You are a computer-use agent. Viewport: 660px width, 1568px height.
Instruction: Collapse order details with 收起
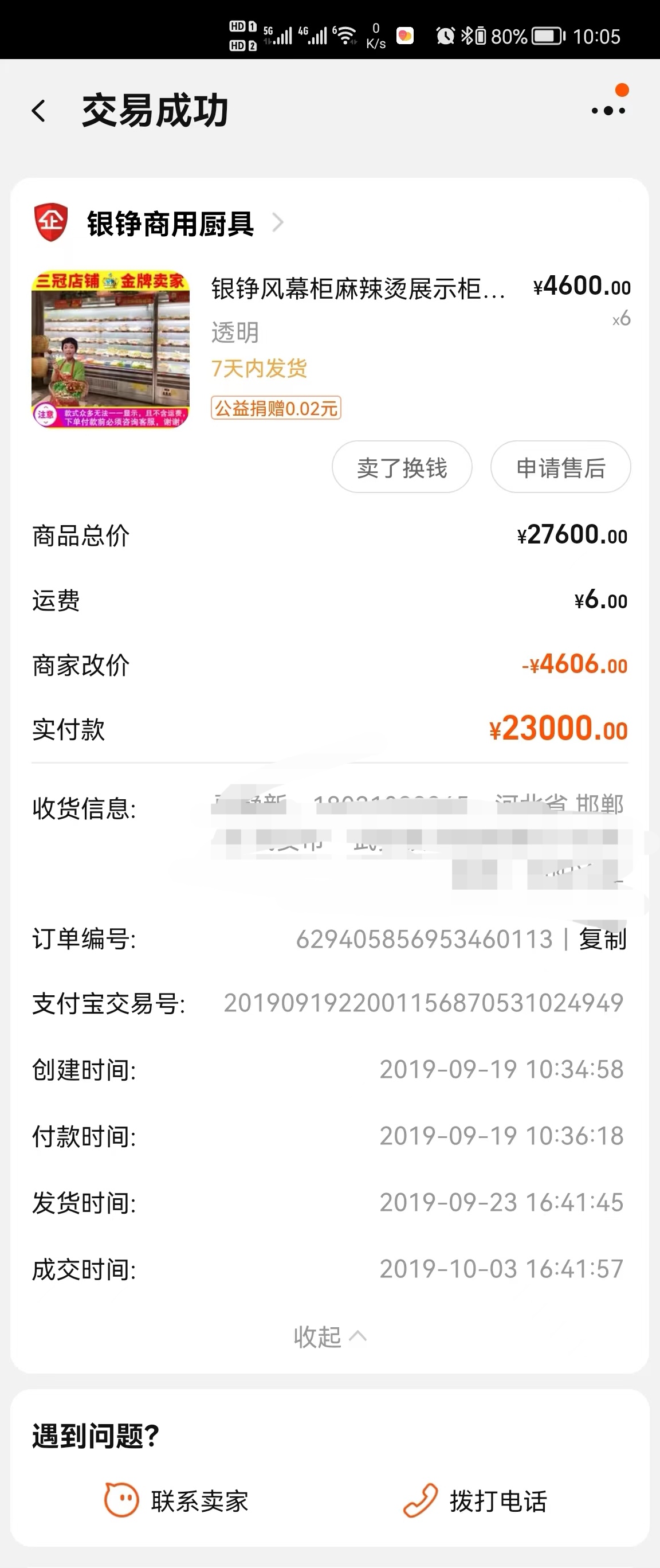[329, 1336]
